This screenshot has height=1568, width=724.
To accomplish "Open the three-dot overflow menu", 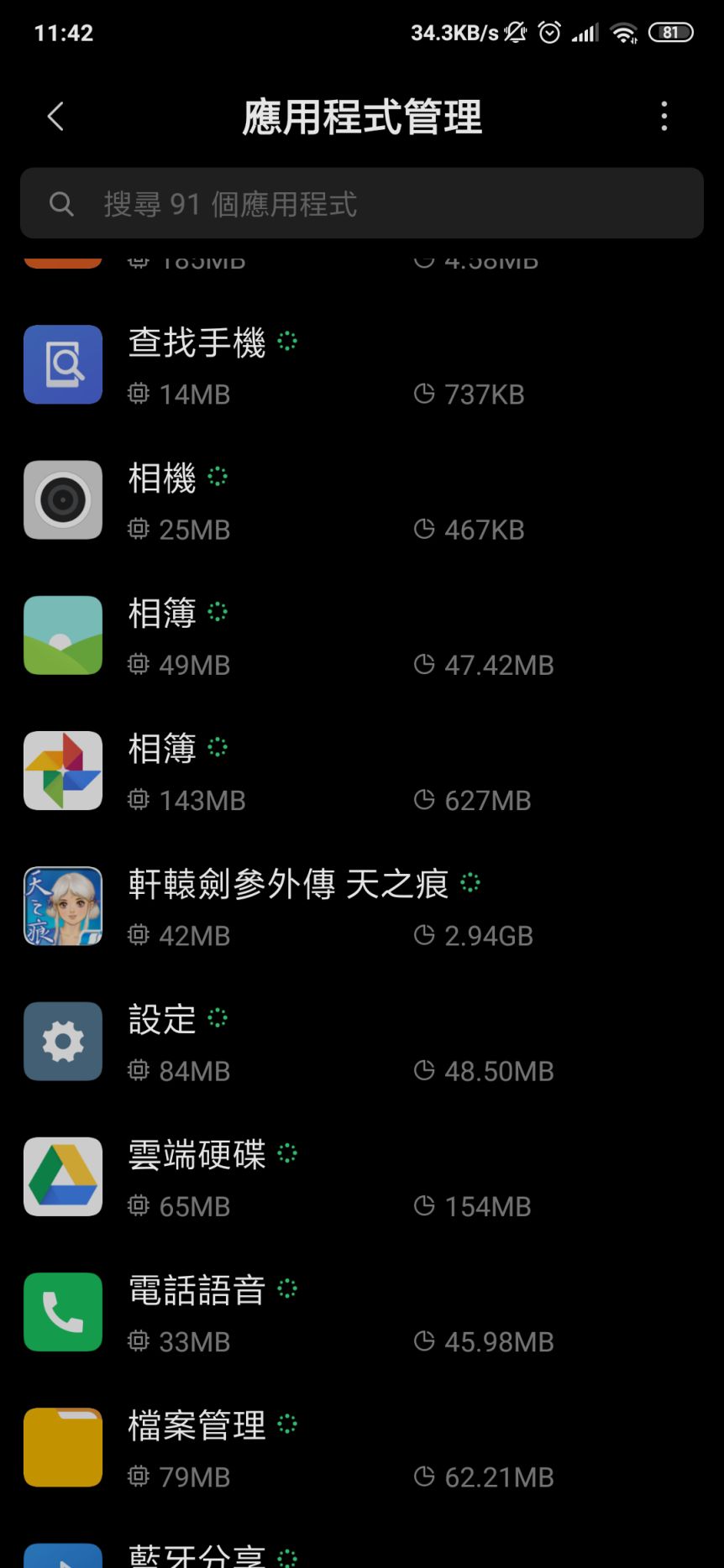I will click(x=664, y=117).
